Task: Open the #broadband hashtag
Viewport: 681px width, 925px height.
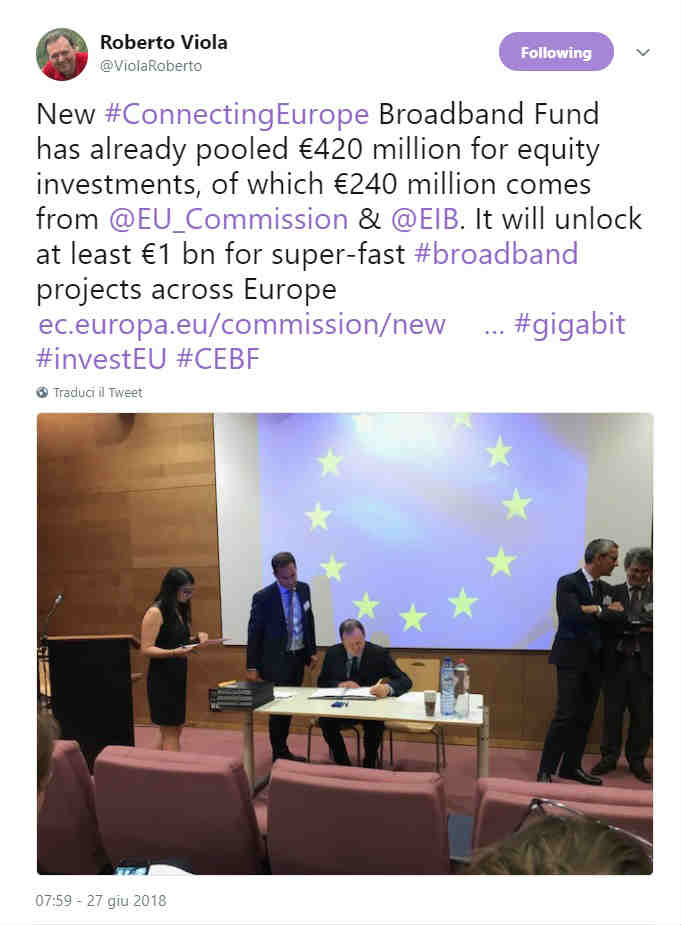Action: click(495, 254)
